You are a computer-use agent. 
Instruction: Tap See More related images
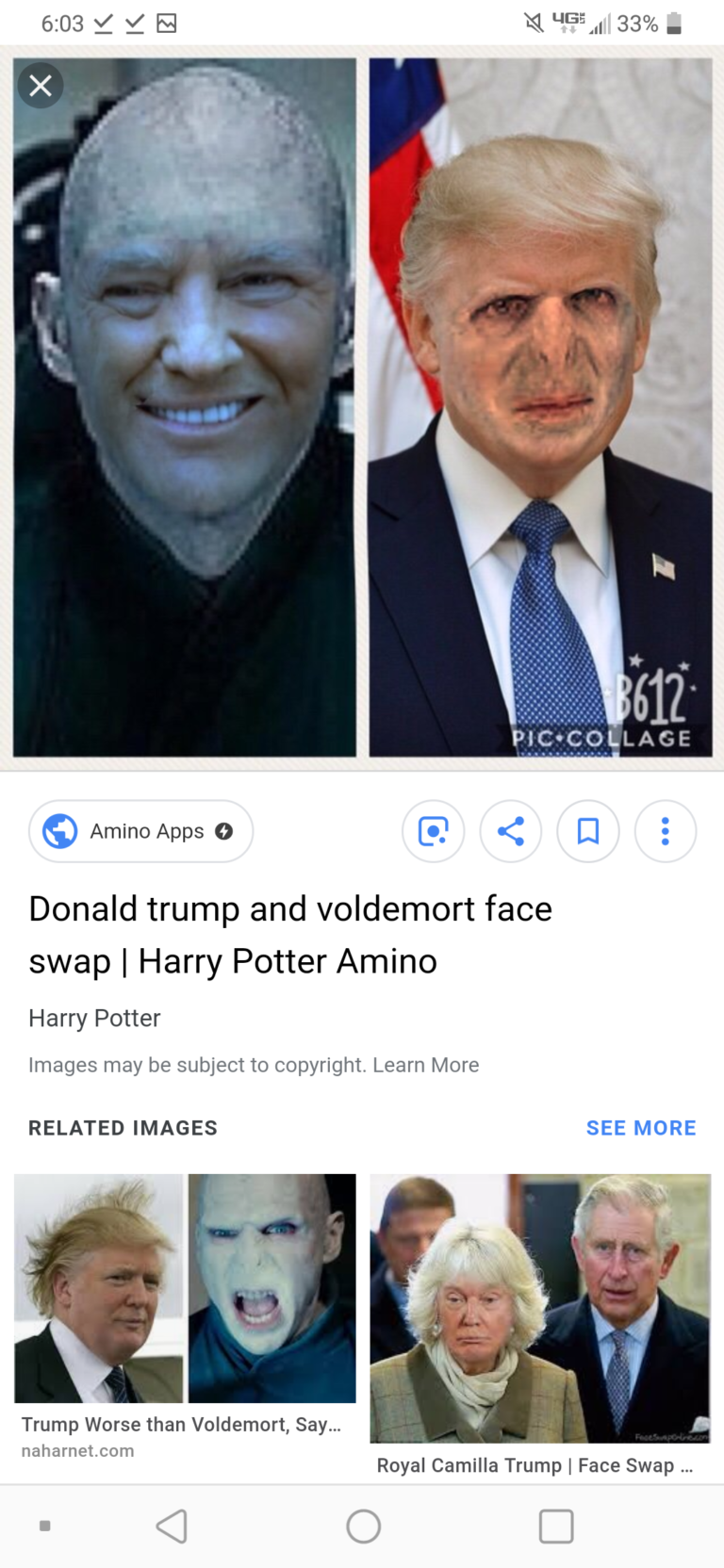[x=640, y=1128]
